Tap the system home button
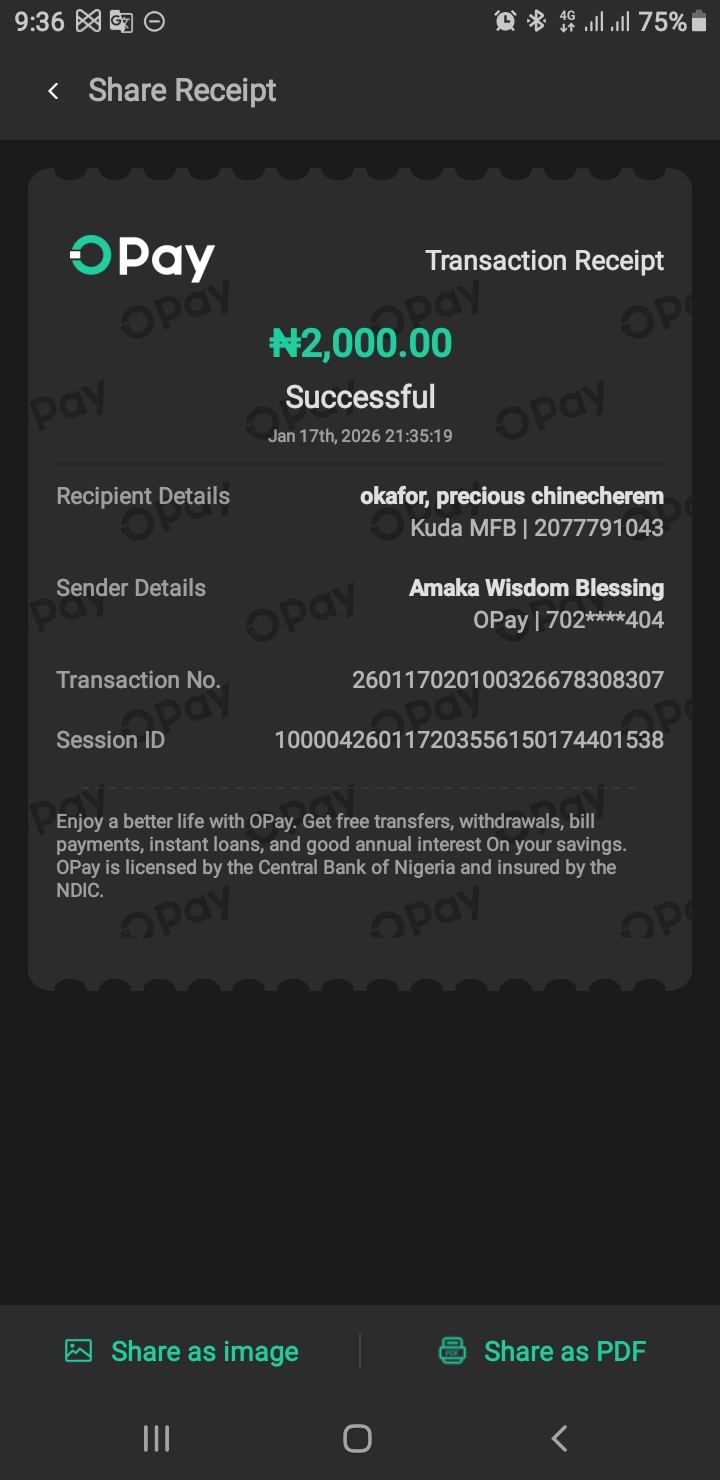 point(357,1438)
